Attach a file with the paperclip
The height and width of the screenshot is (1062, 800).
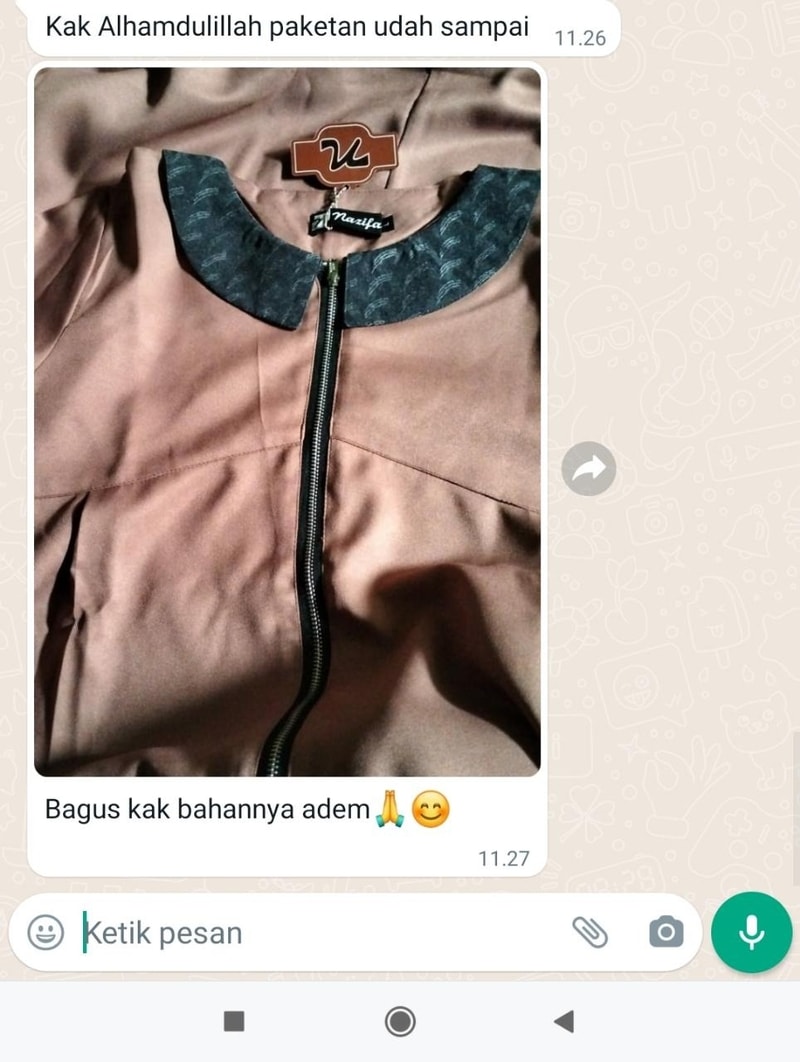coord(590,932)
